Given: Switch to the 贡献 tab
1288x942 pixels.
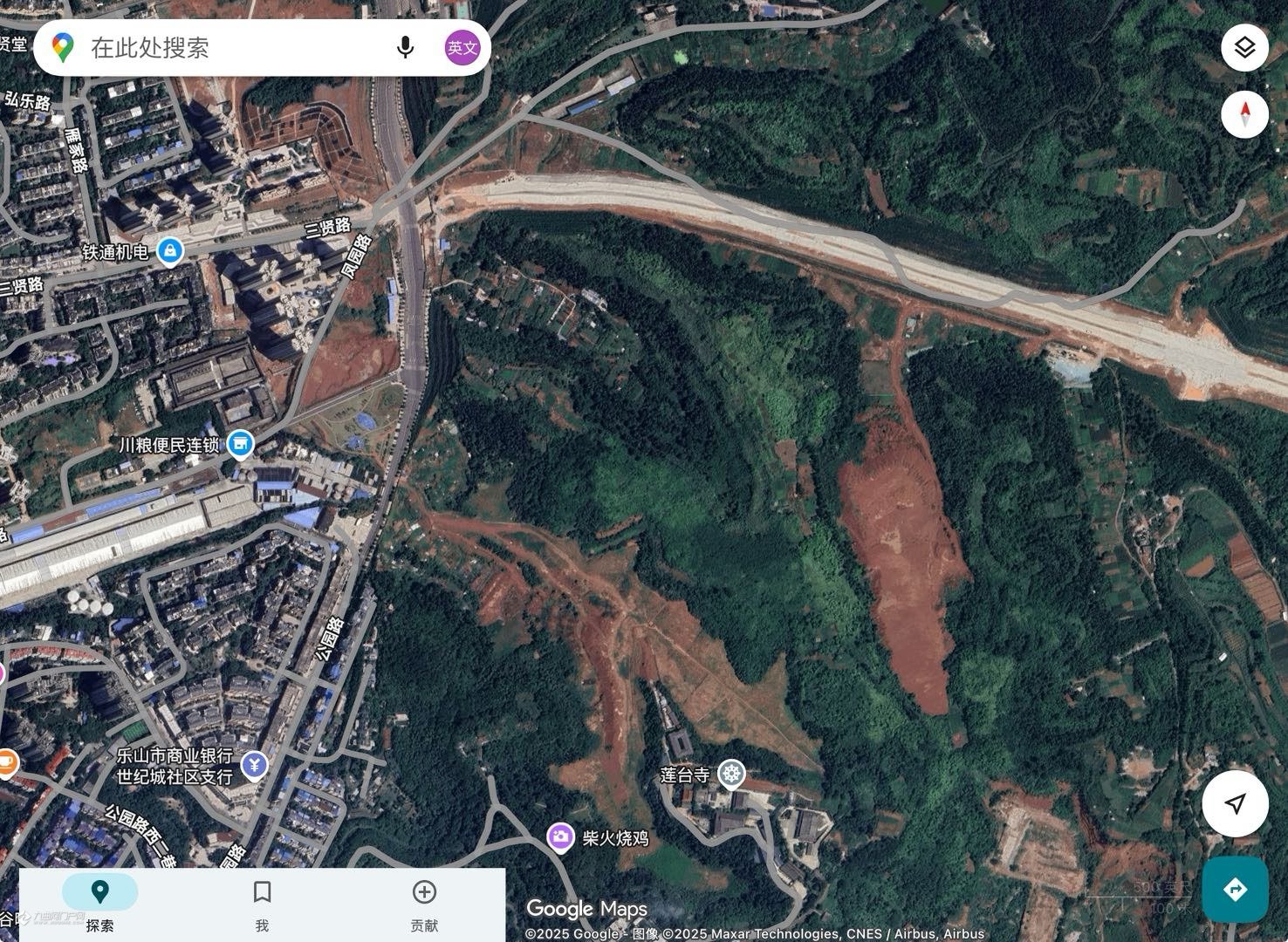Looking at the screenshot, I should [x=424, y=904].
